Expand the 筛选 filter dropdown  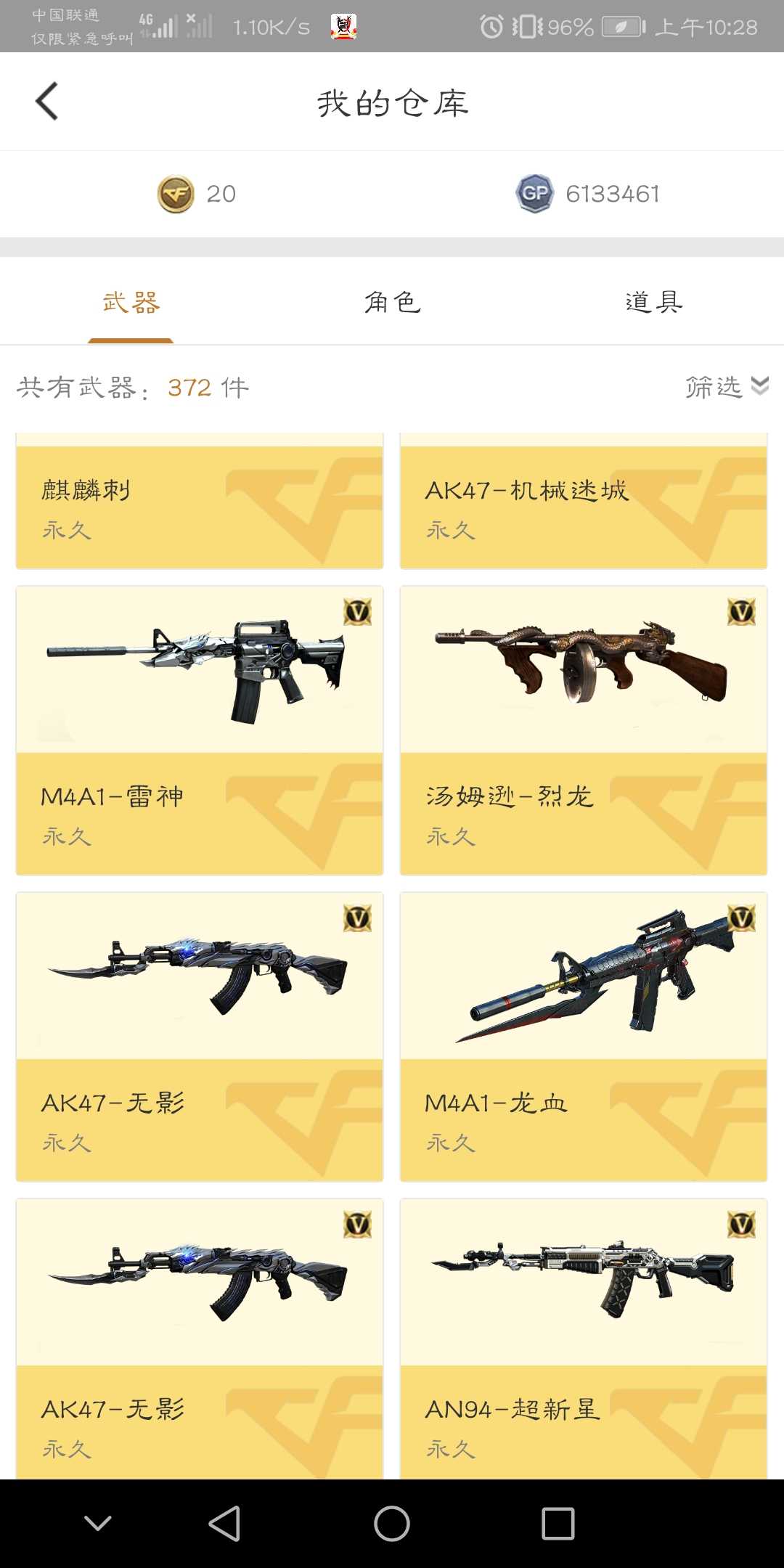[x=727, y=387]
